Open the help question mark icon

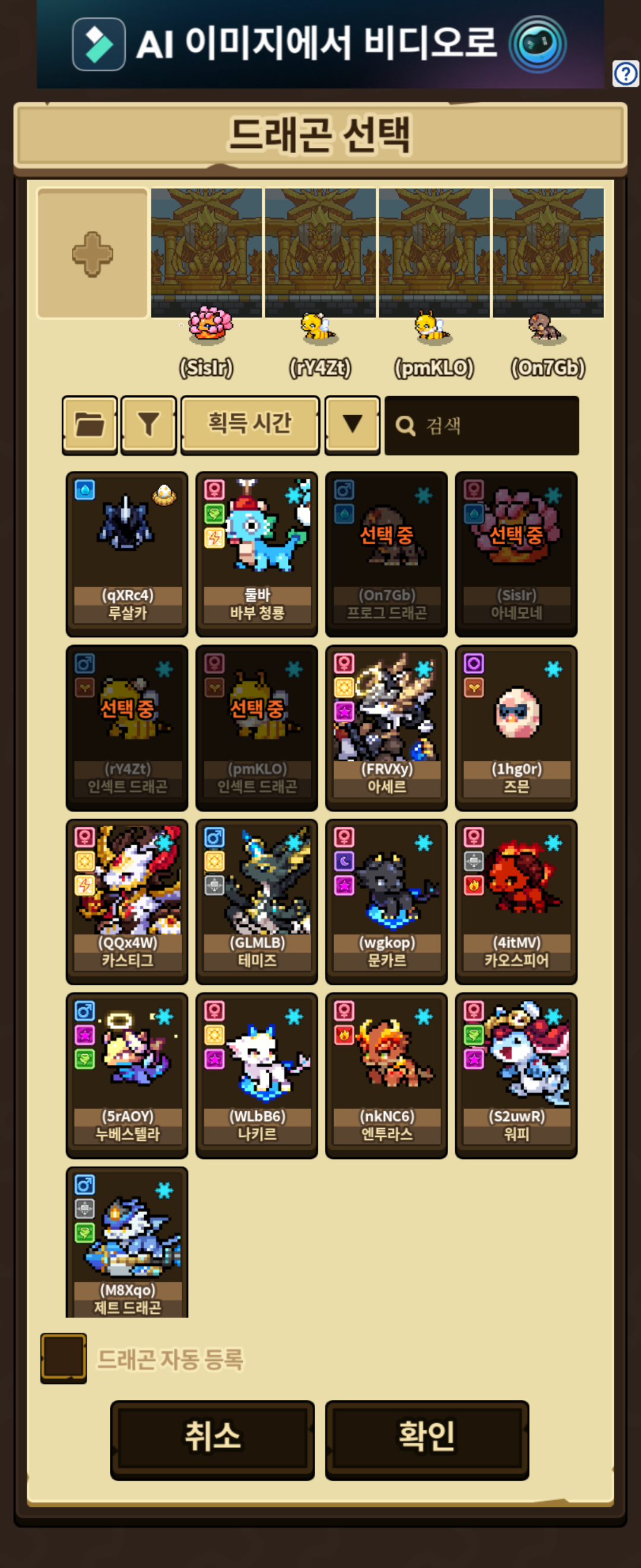[x=625, y=74]
